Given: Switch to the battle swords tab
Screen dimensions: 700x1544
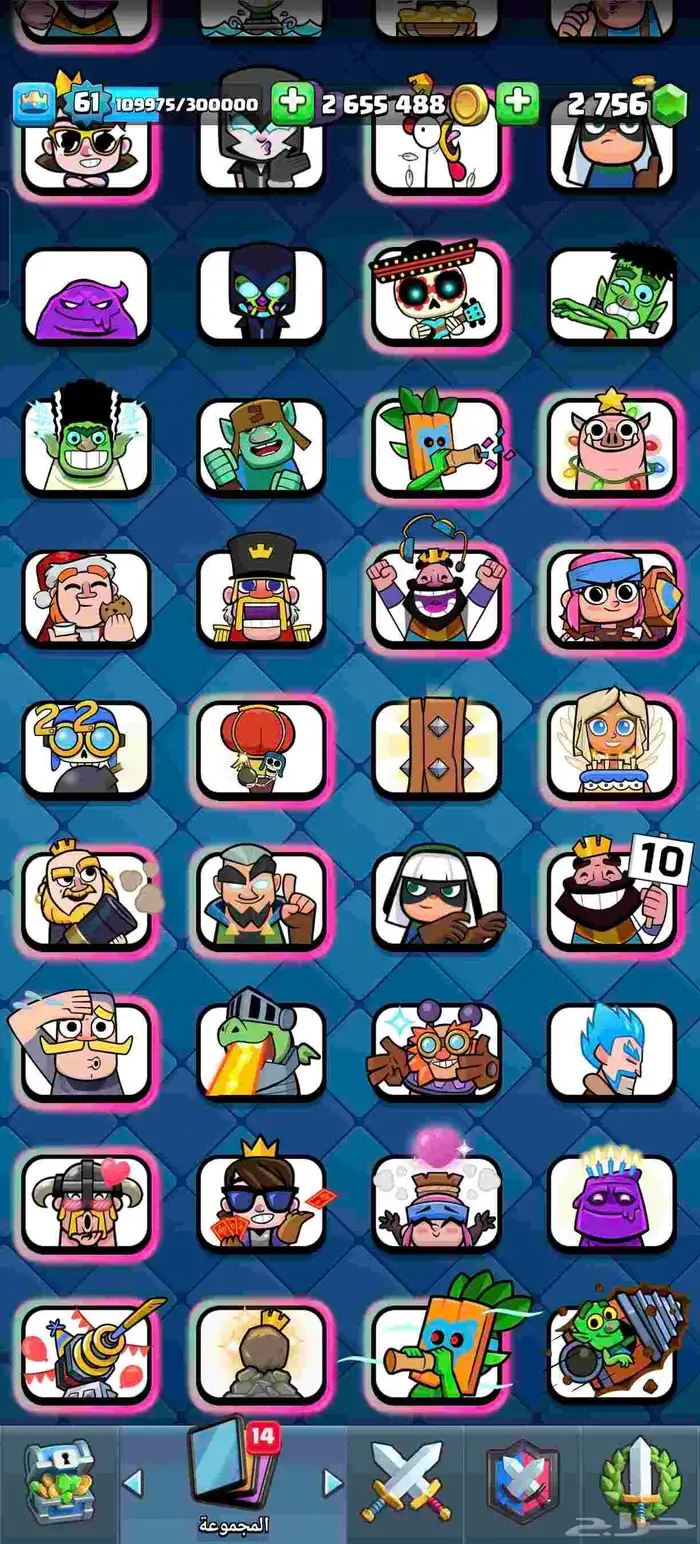Looking at the screenshot, I should [406, 1483].
